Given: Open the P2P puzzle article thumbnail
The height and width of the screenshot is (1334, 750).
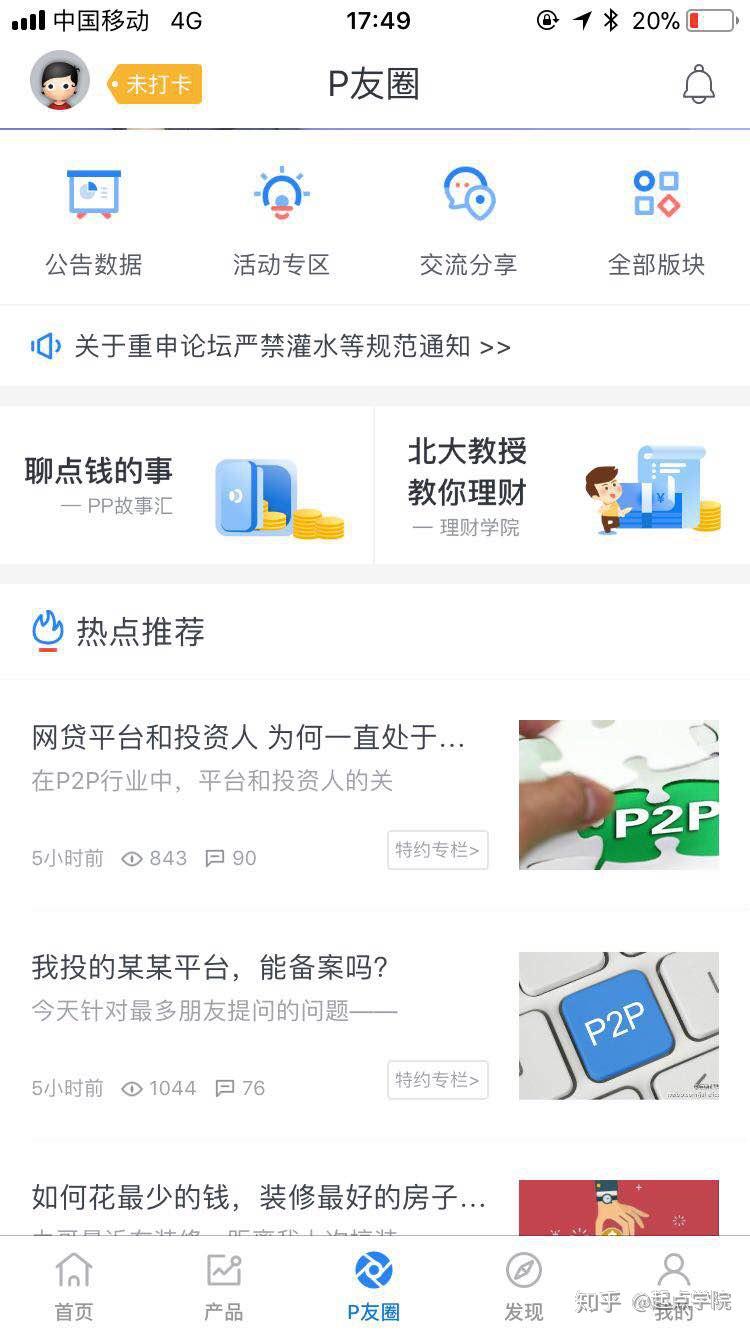Looking at the screenshot, I should click(x=617, y=794).
